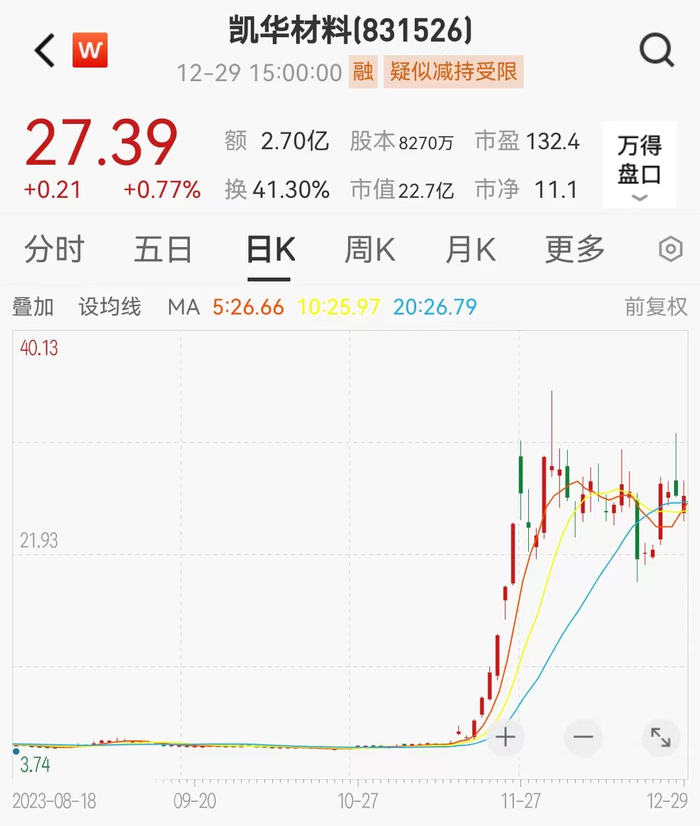This screenshot has height=826, width=700.
Task: Expand chart to full screen
Action: click(x=660, y=738)
